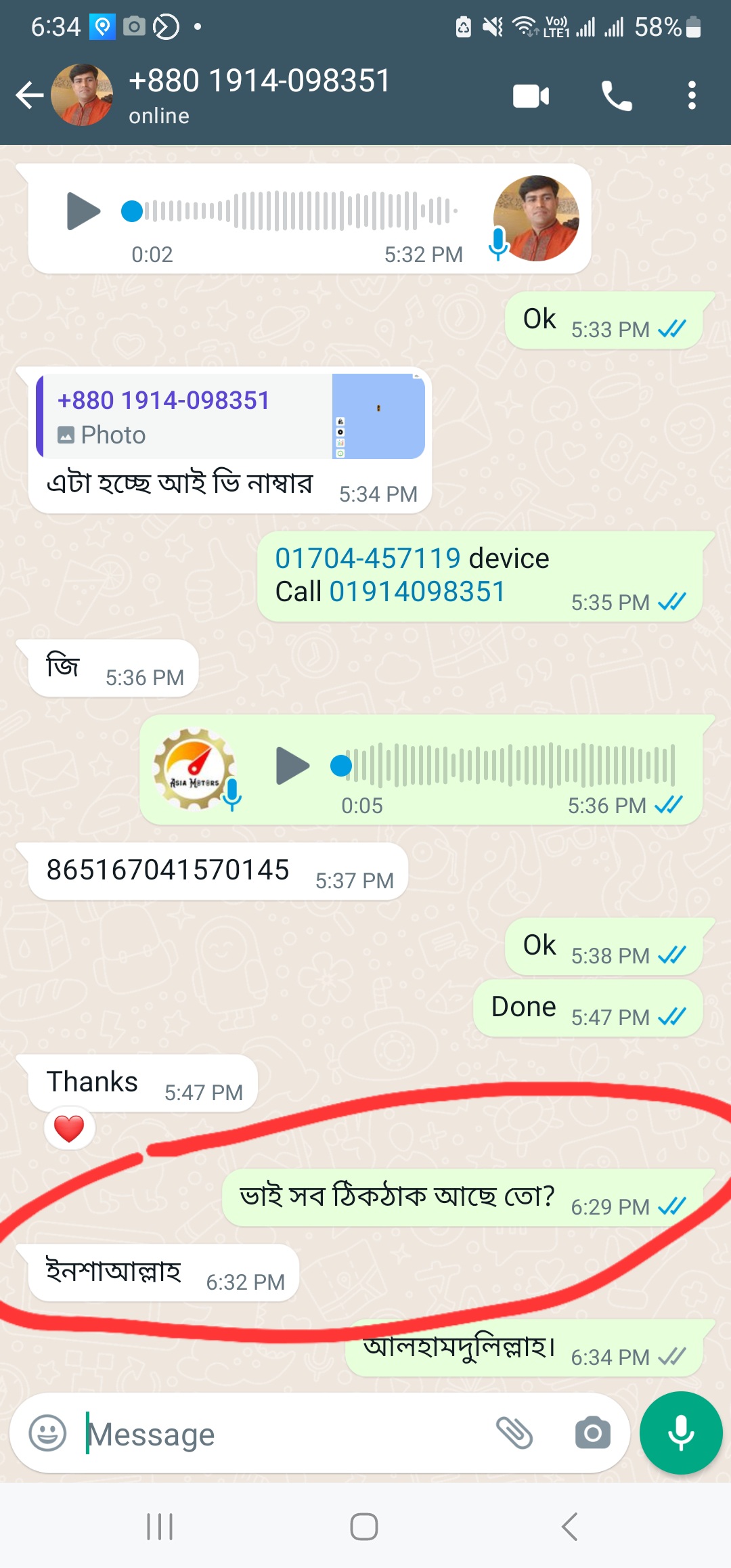Start a video call with this contact

point(531,96)
